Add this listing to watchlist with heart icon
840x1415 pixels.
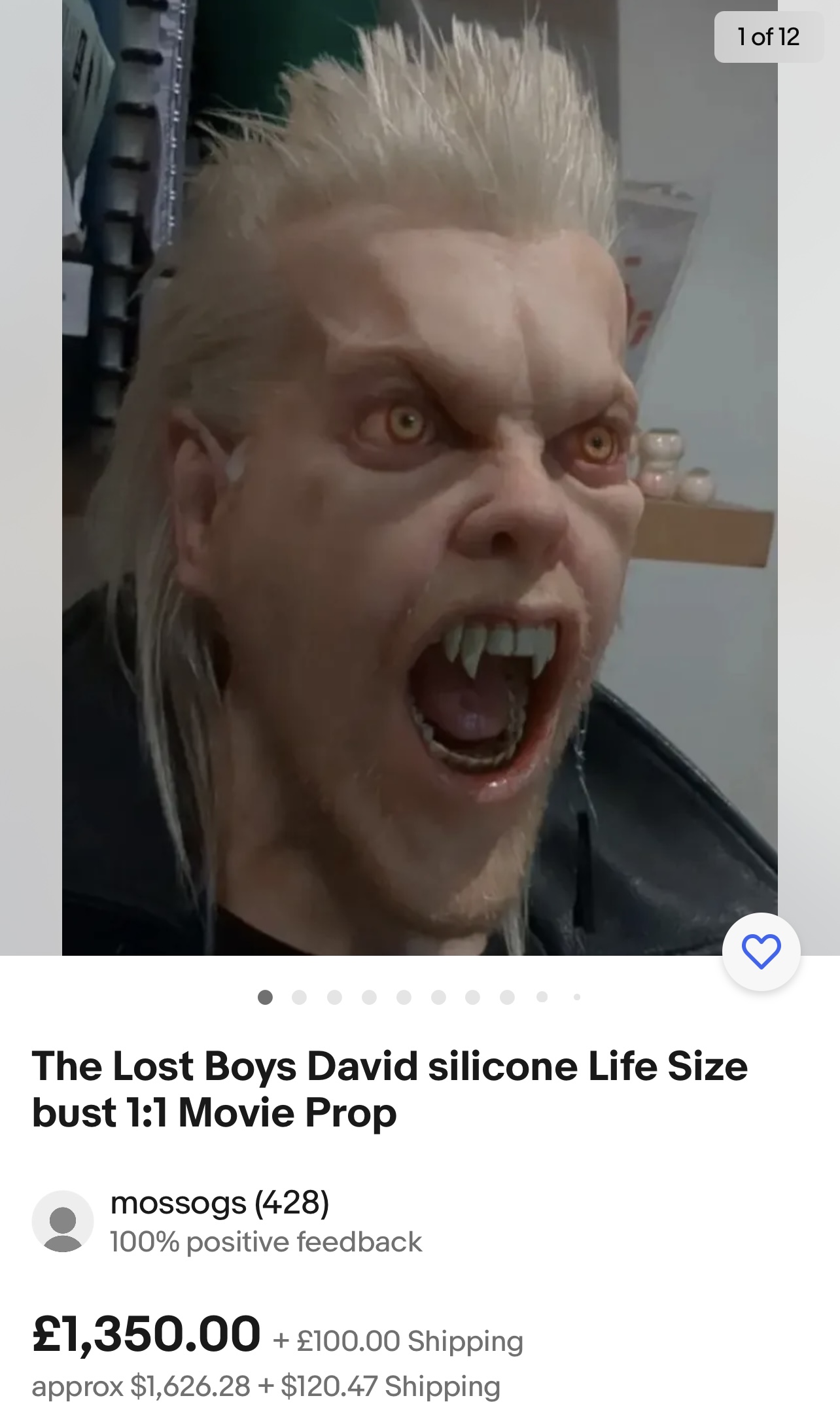tap(761, 951)
